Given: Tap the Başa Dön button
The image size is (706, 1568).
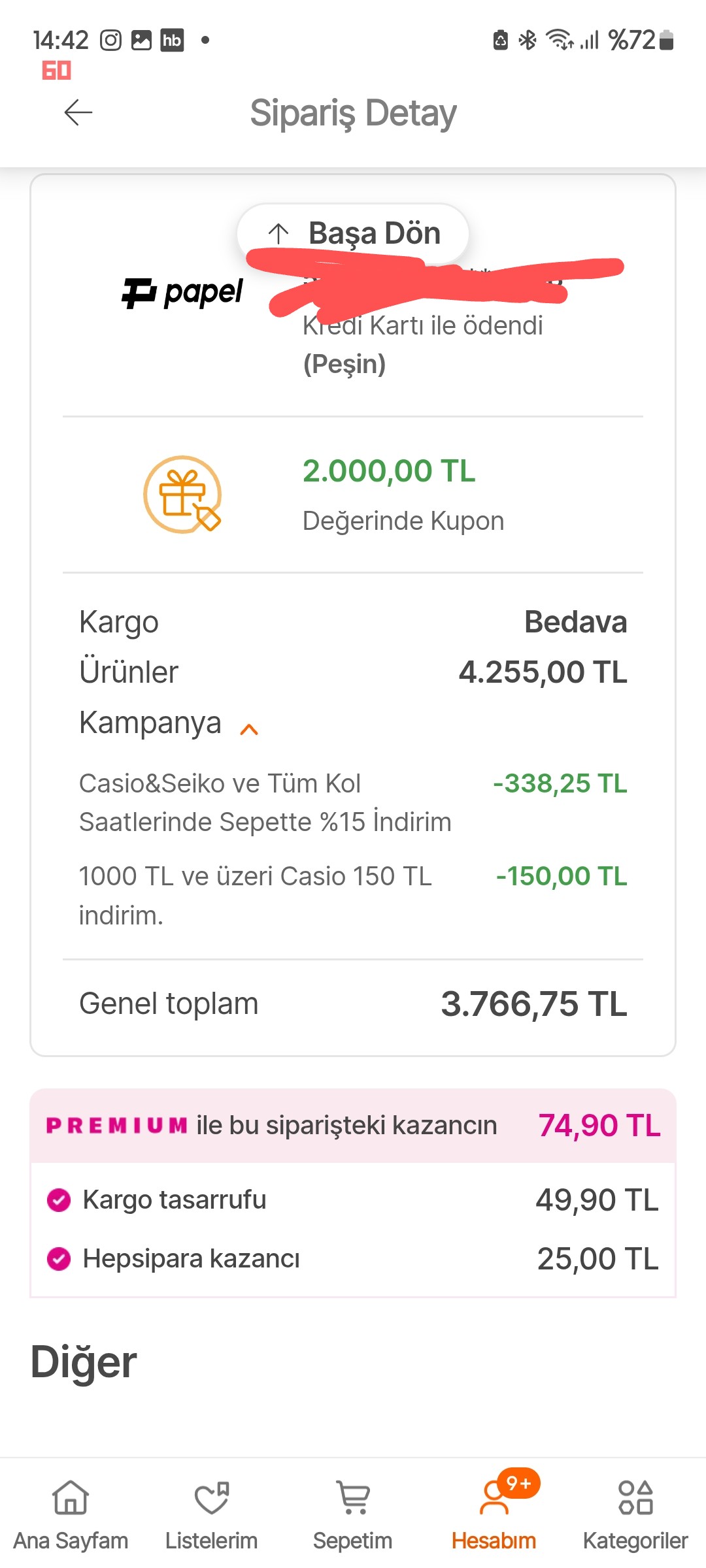Looking at the screenshot, I should point(353,233).
